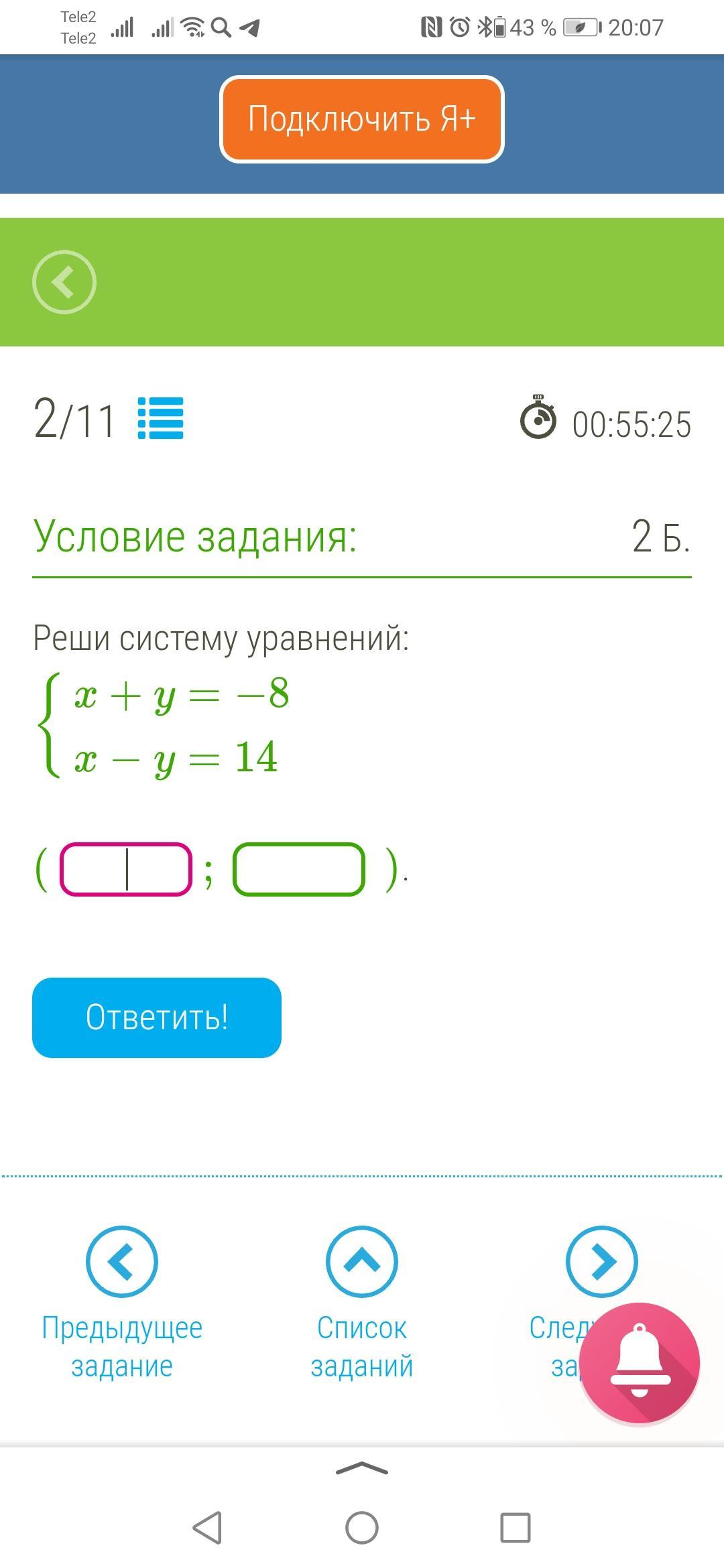Go to Предыдущее задание
The height and width of the screenshot is (1568, 724).
(x=122, y=1262)
